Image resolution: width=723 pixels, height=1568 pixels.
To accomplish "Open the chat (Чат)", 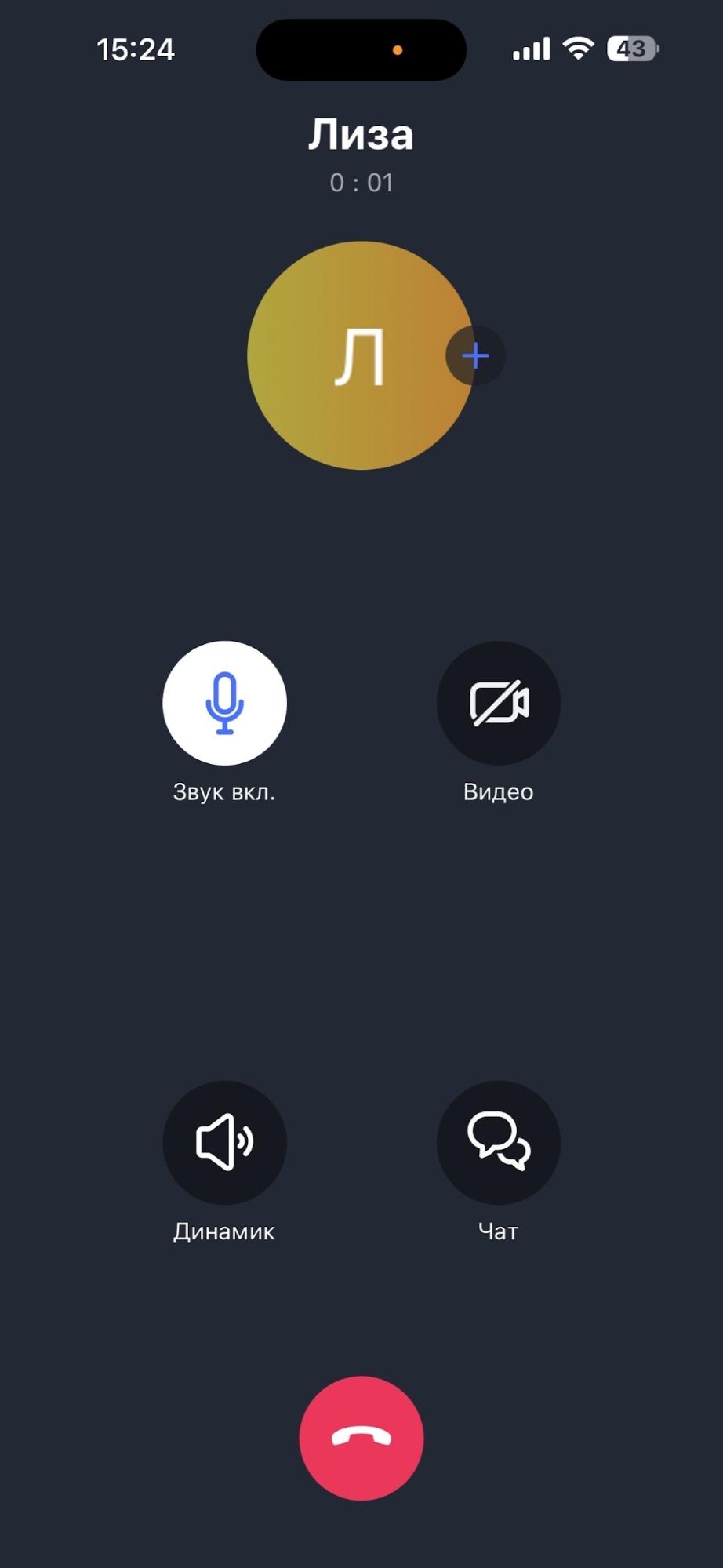I will [x=498, y=1142].
